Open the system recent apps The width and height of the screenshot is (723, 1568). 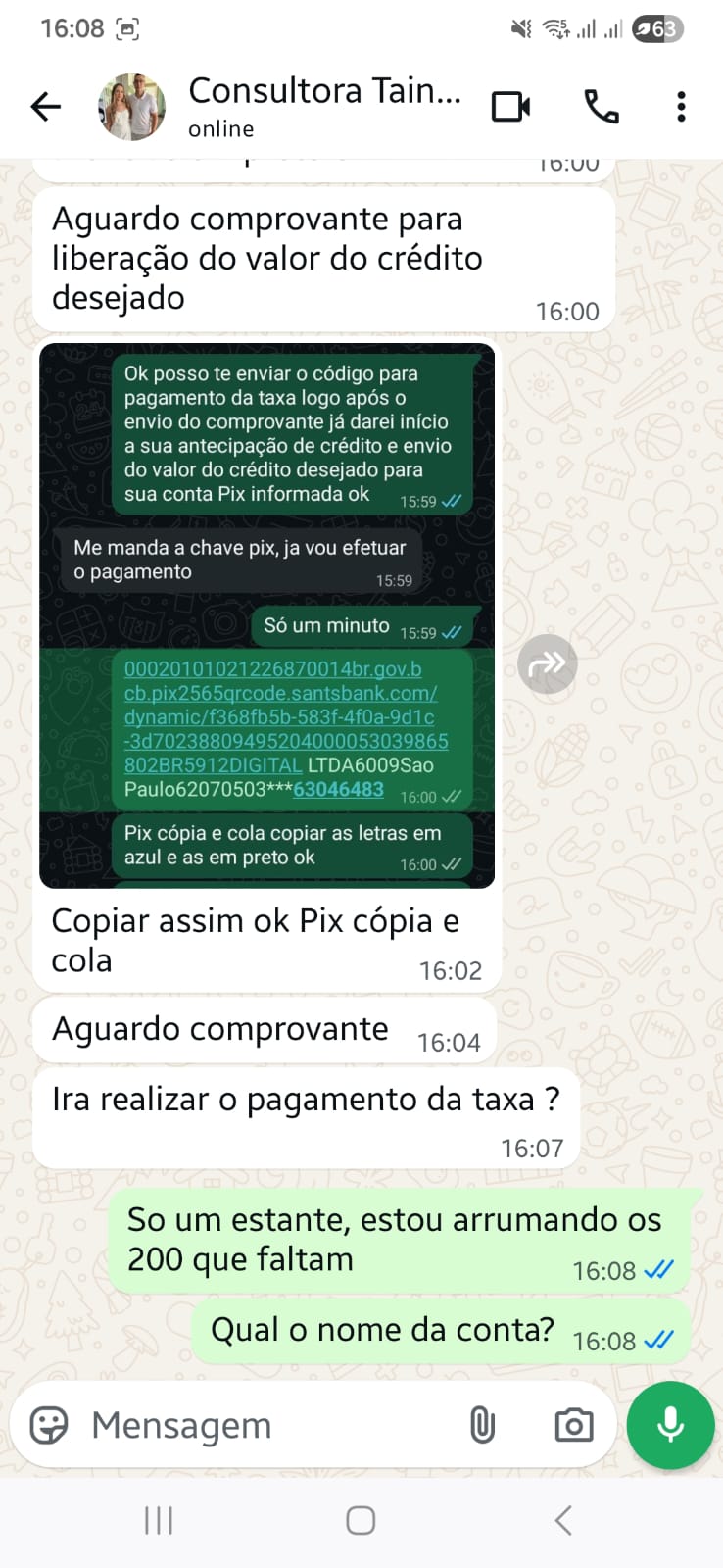coord(159,1520)
